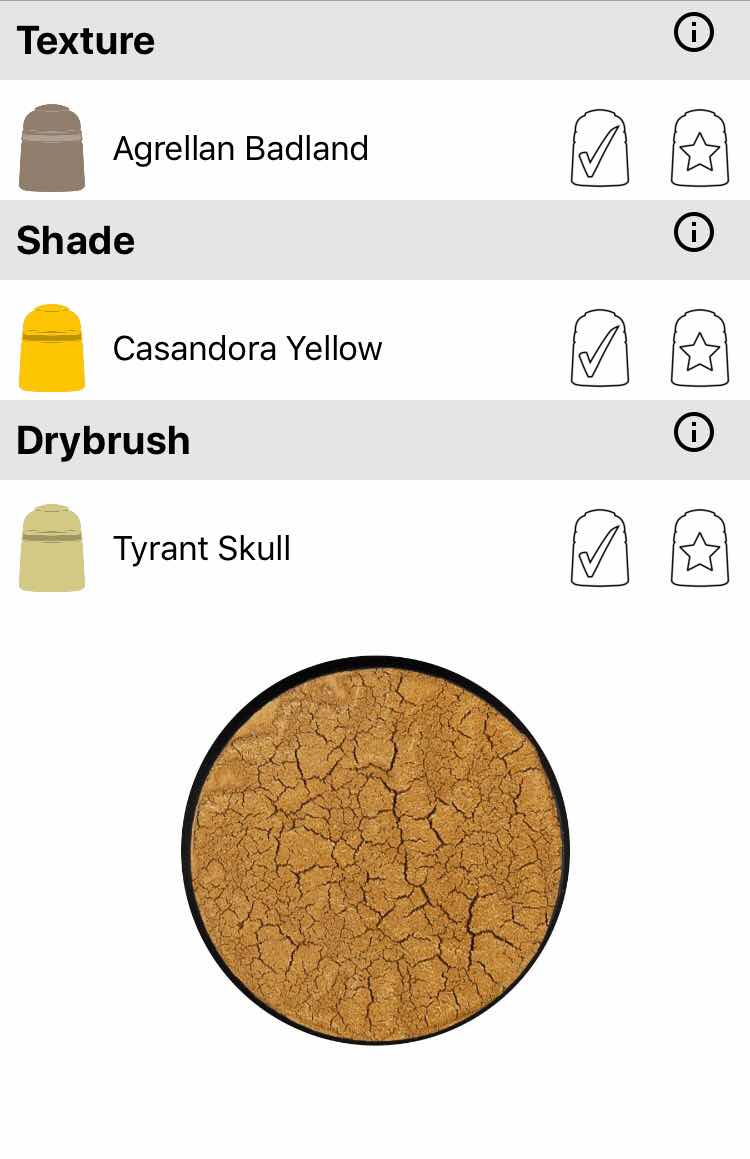This screenshot has height=1159, width=750.
Task: Add Casandora Yellow to favorites
Action: [x=699, y=348]
